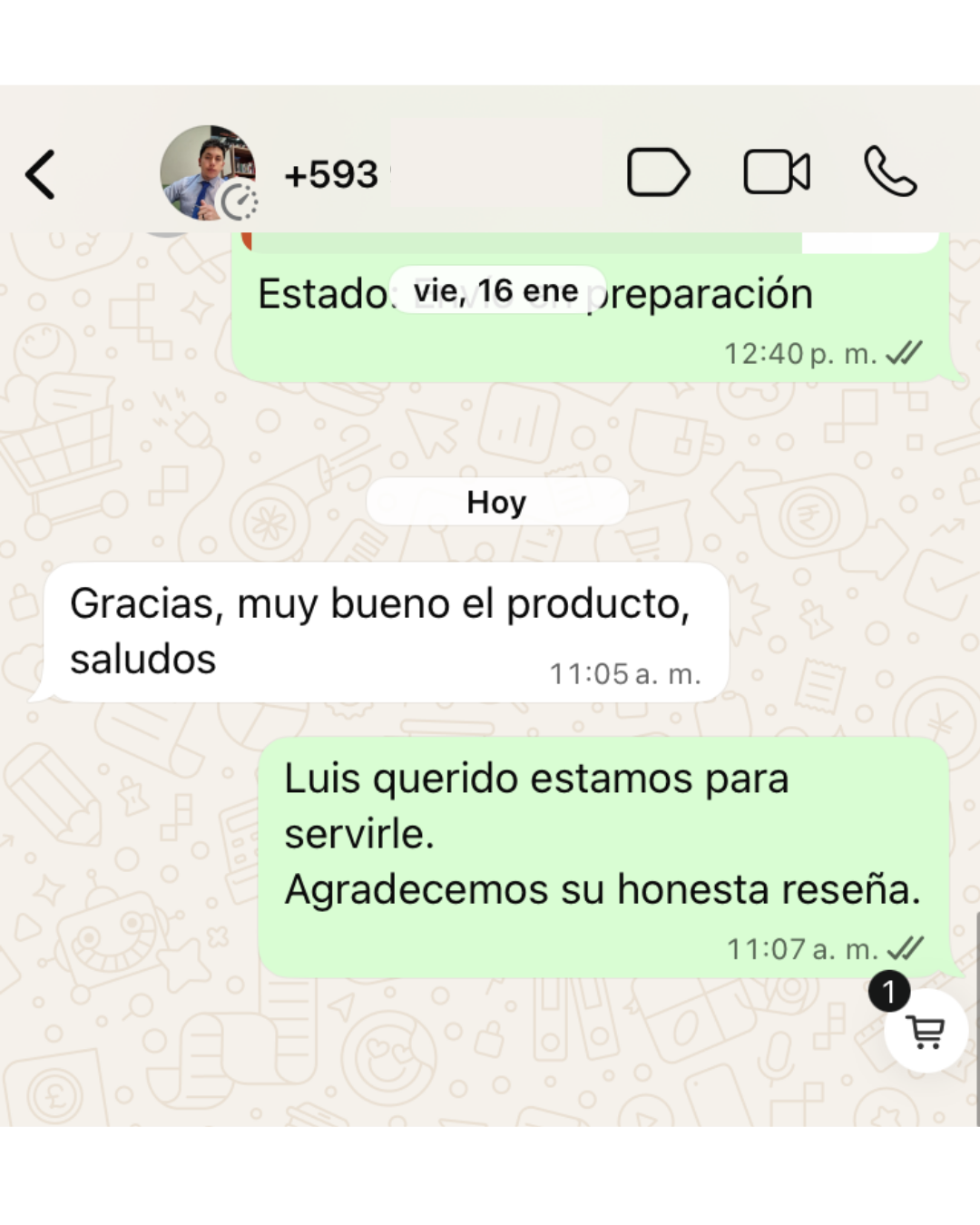Start a video call
The width and height of the screenshot is (980, 1225).
click(776, 172)
